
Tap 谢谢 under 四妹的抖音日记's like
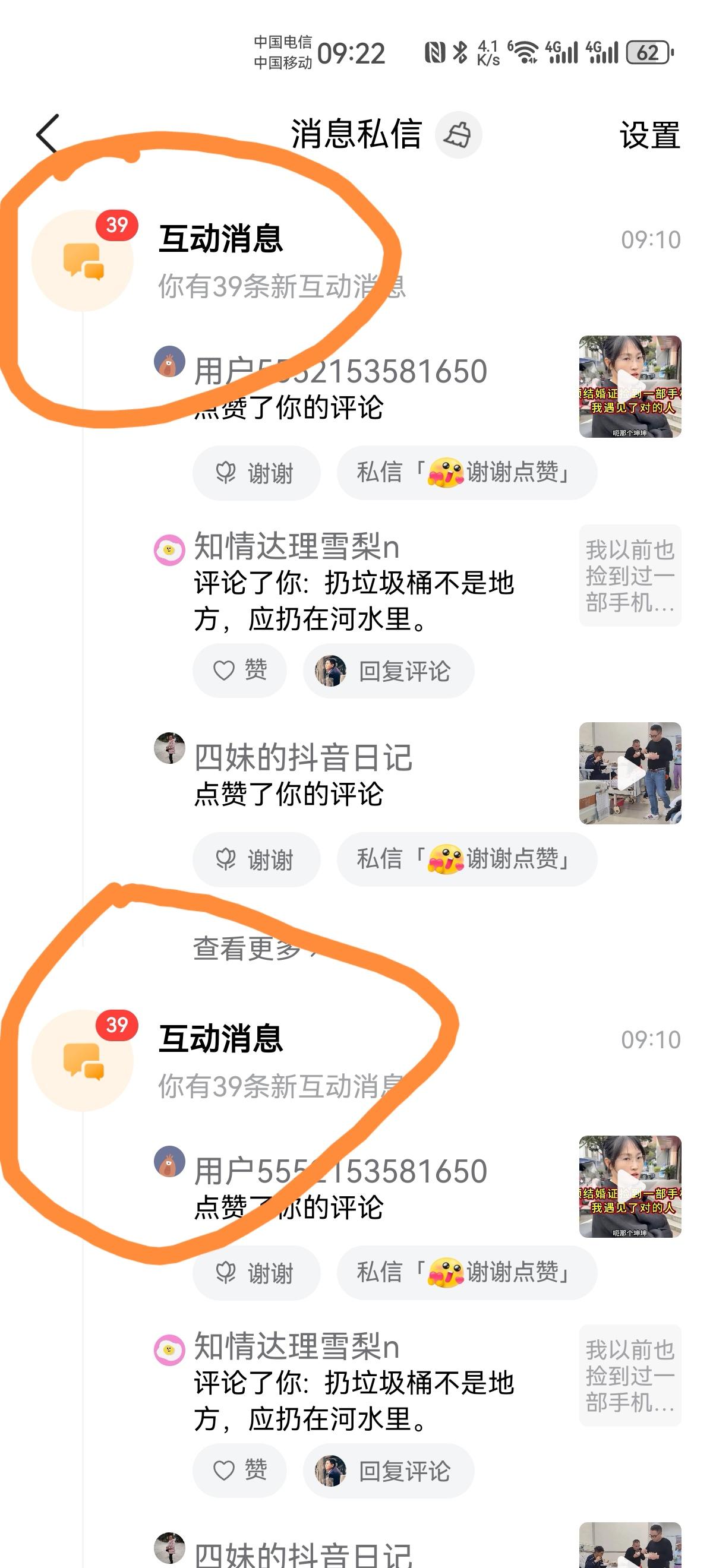tap(255, 858)
